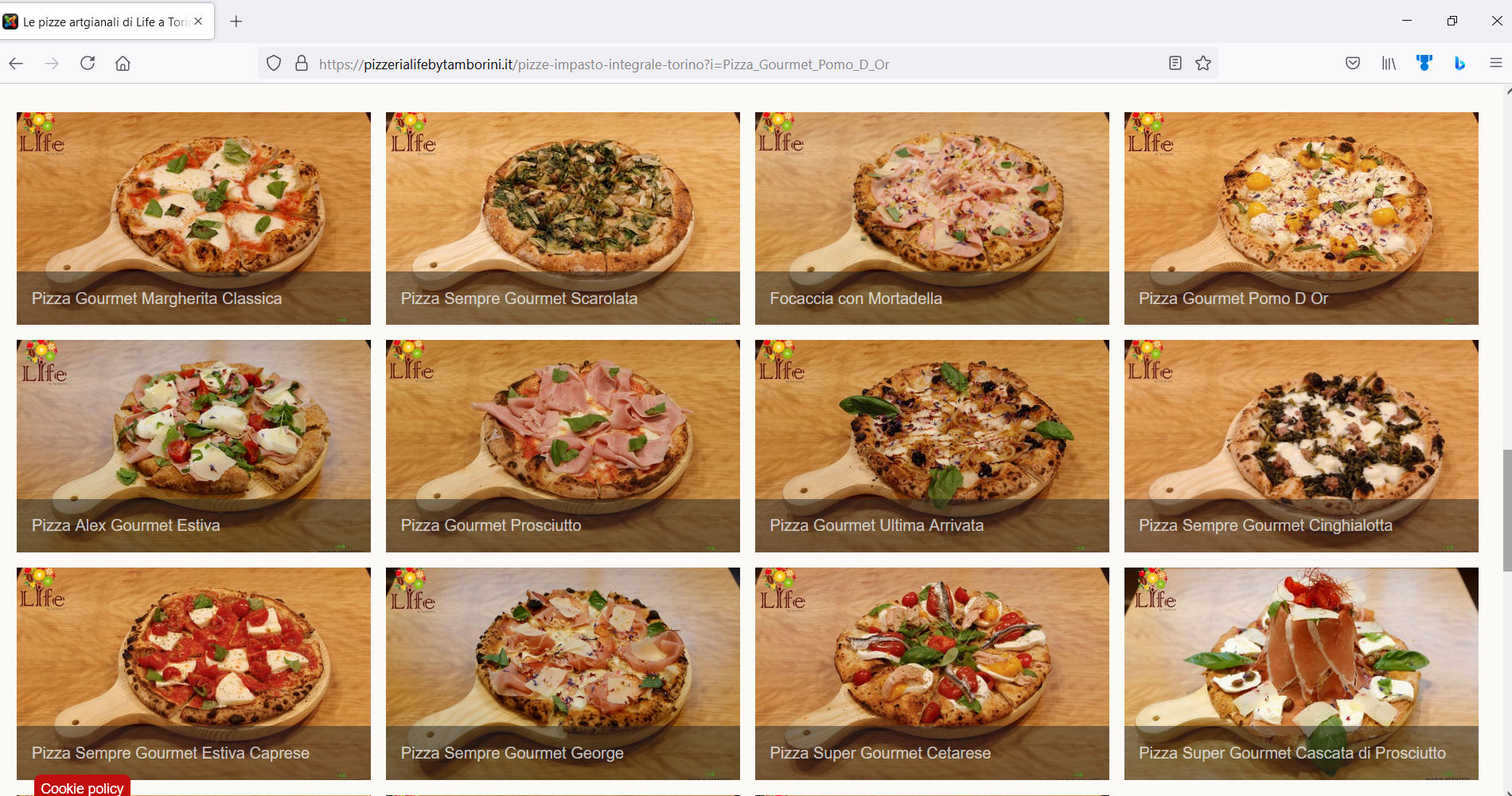
Task: View Focaccia con Mortadella
Action: click(932, 217)
